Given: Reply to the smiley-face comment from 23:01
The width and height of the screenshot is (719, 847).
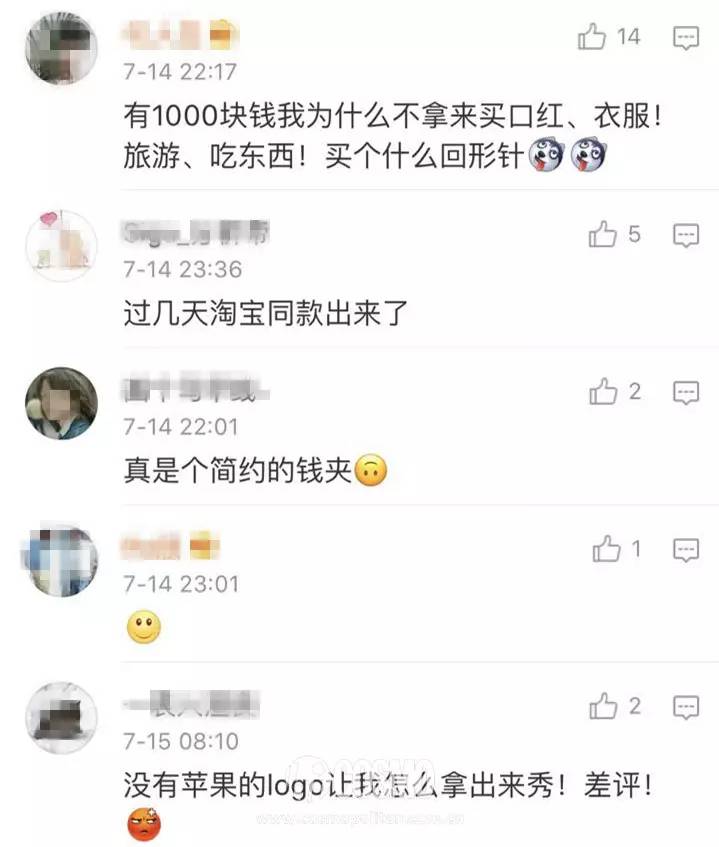Looking at the screenshot, I should click(686, 549).
